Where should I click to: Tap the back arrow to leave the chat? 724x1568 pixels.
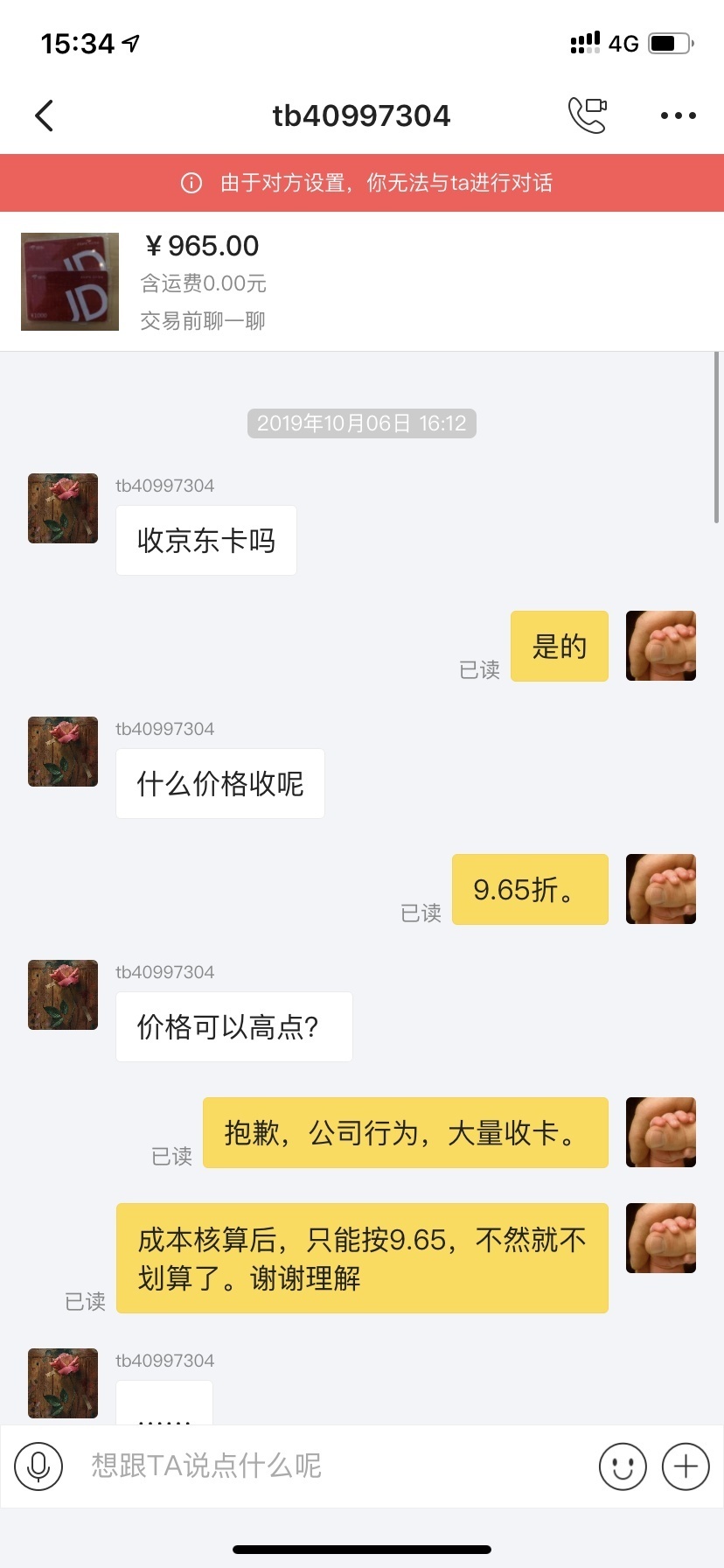(x=44, y=115)
